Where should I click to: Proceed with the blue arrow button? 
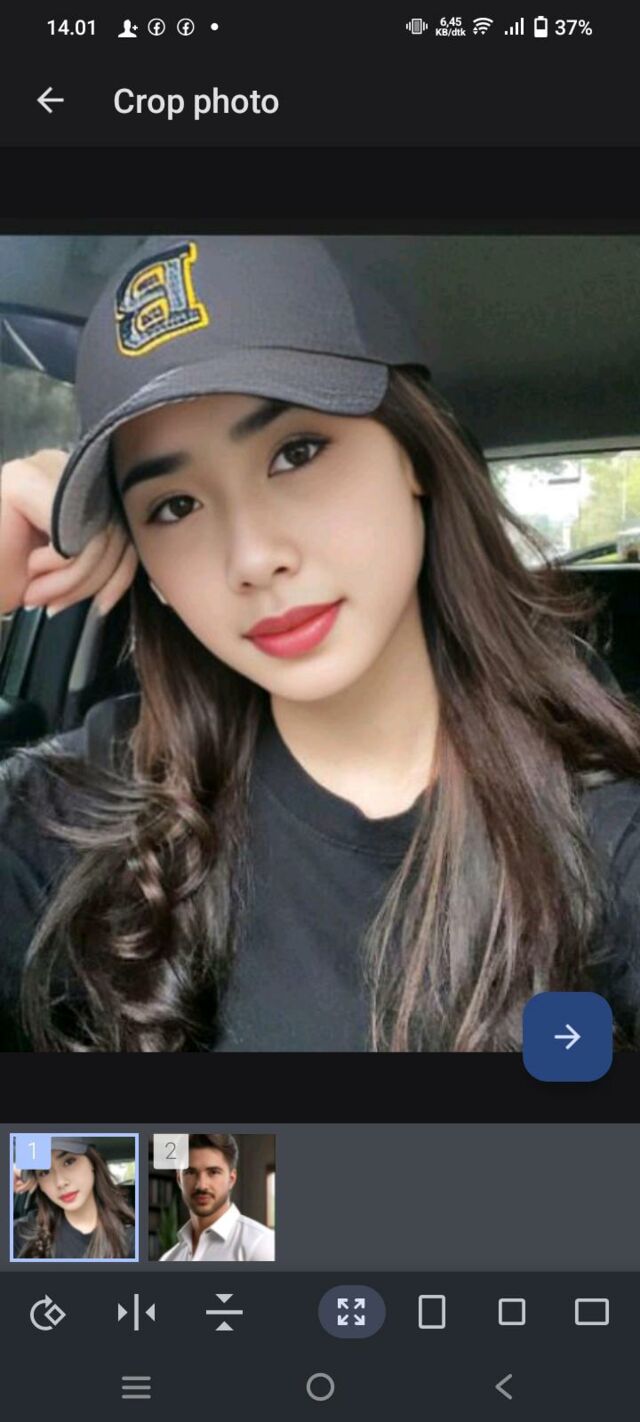(x=567, y=1037)
